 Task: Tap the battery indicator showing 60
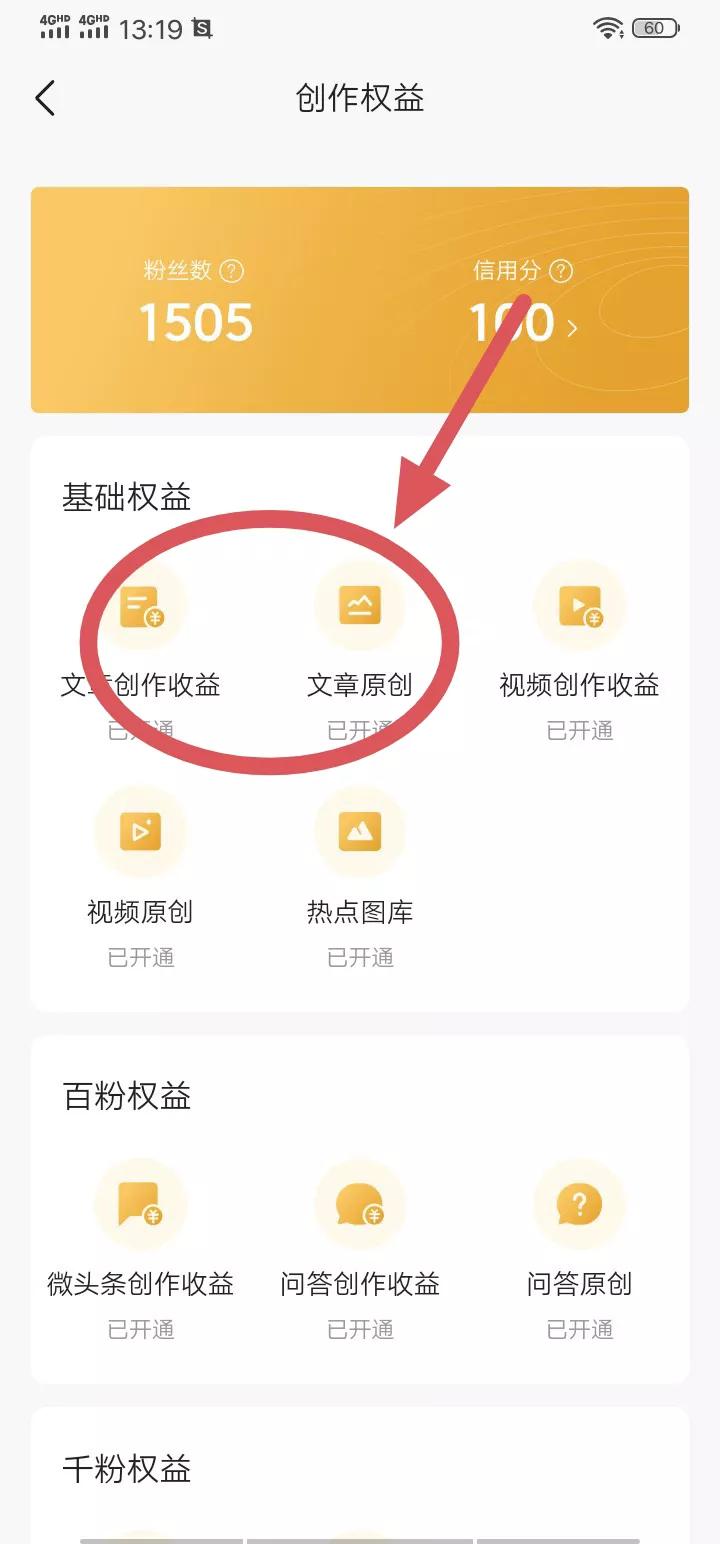[651, 27]
